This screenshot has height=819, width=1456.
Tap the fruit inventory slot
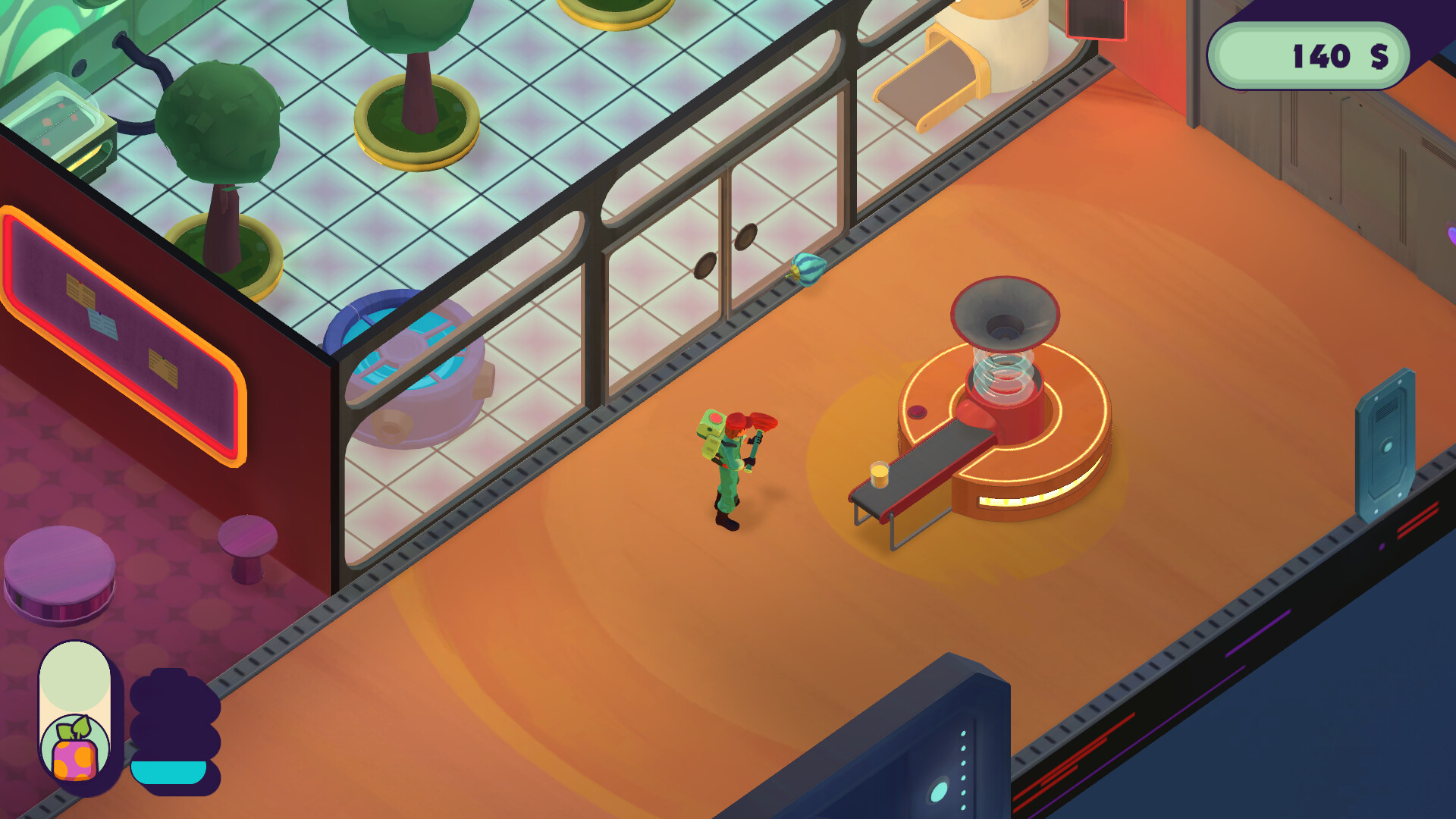[x=74, y=749]
